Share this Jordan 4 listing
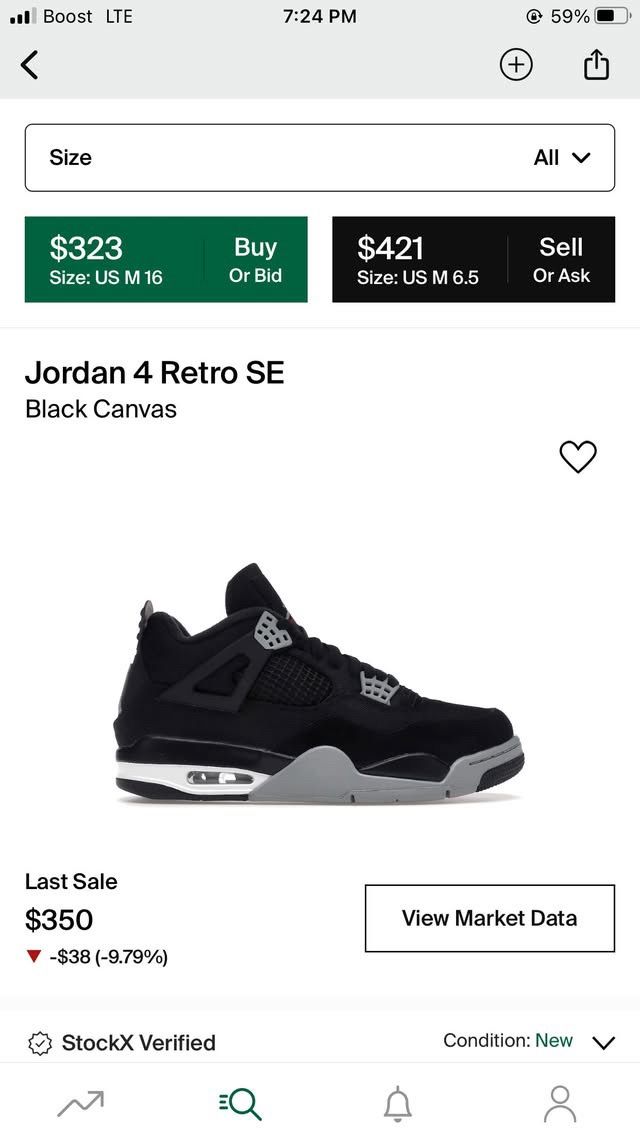 (x=596, y=66)
